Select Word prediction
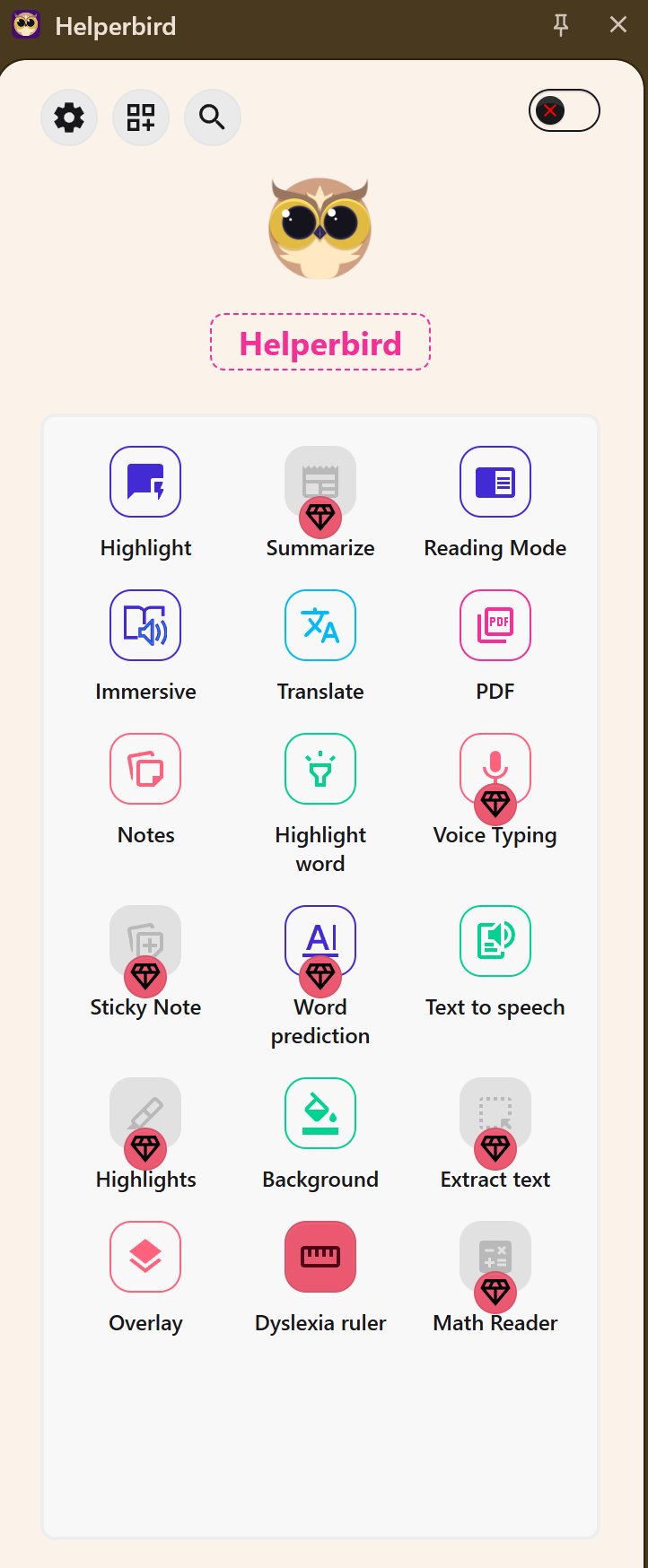Viewport: 648px width, 1568px height. click(320, 942)
